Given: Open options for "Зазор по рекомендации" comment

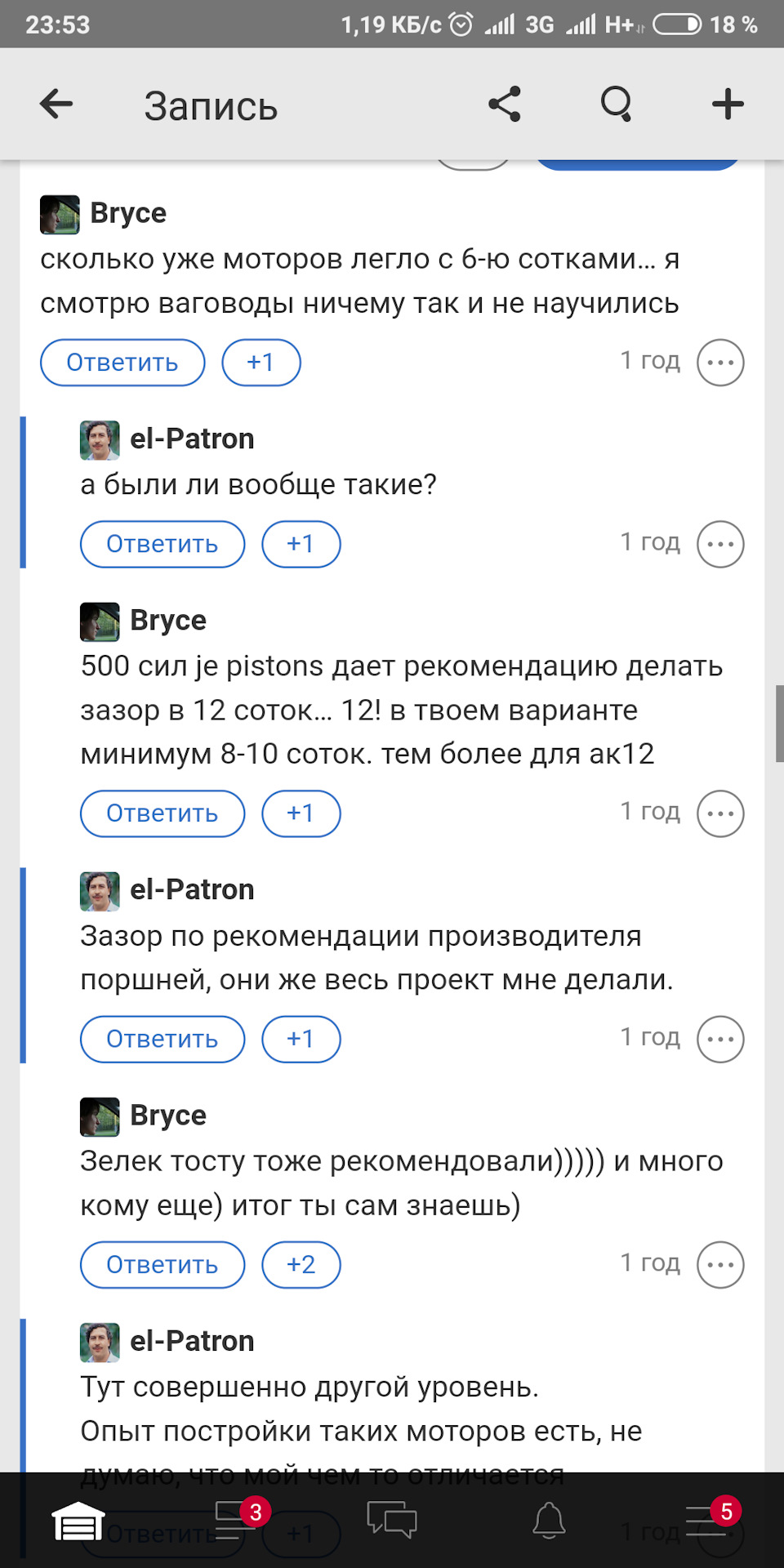Looking at the screenshot, I should (720, 1039).
